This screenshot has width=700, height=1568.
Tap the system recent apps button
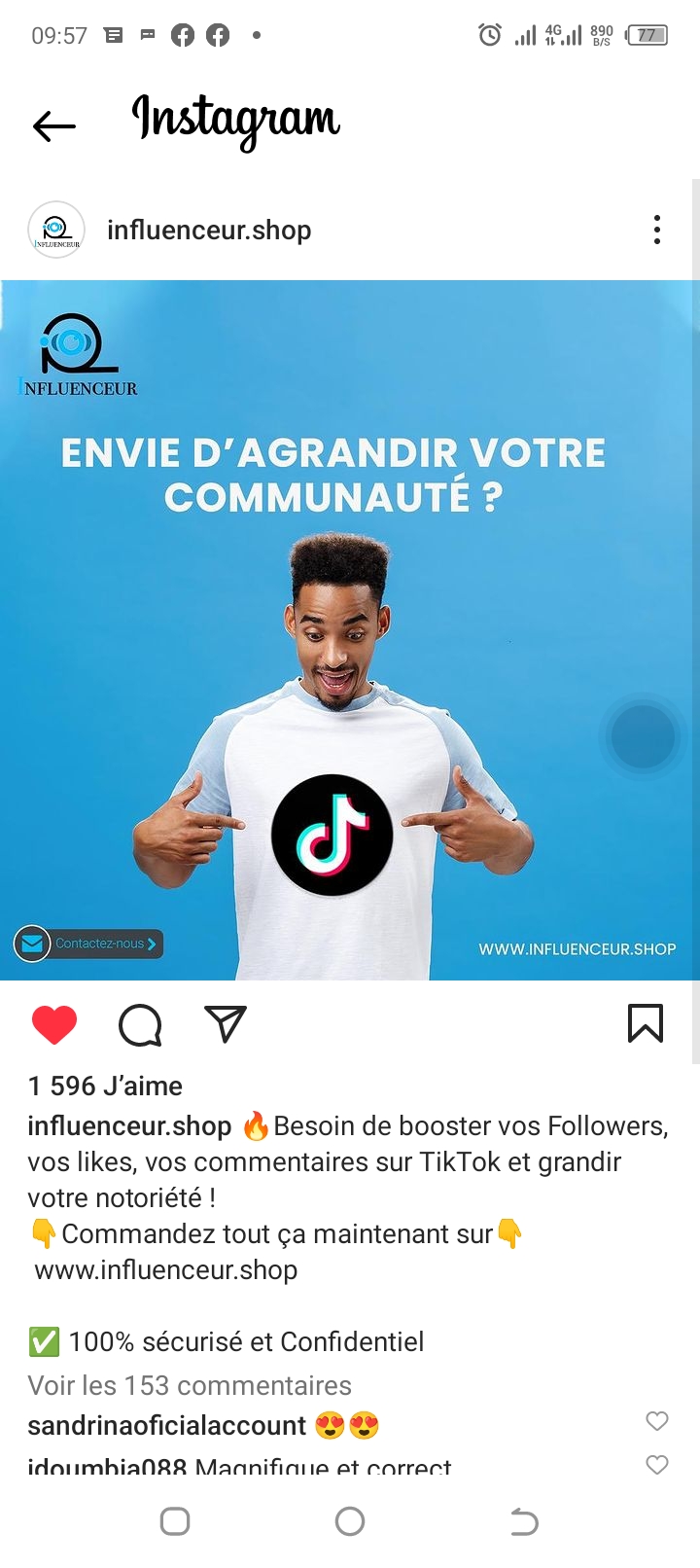(x=175, y=1521)
